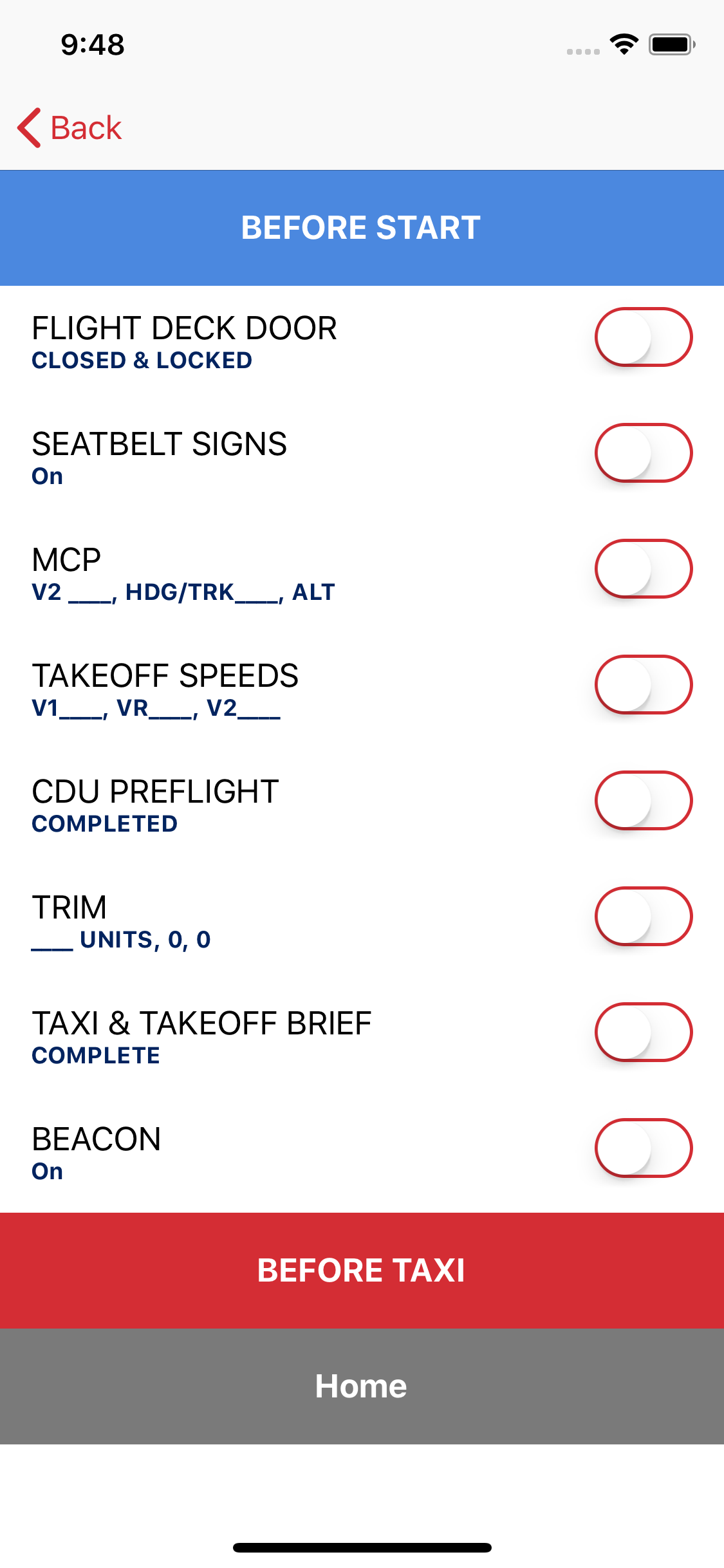Check off the Trim item switch
This screenshot has height=1568, width=724.
coord(643,917)
